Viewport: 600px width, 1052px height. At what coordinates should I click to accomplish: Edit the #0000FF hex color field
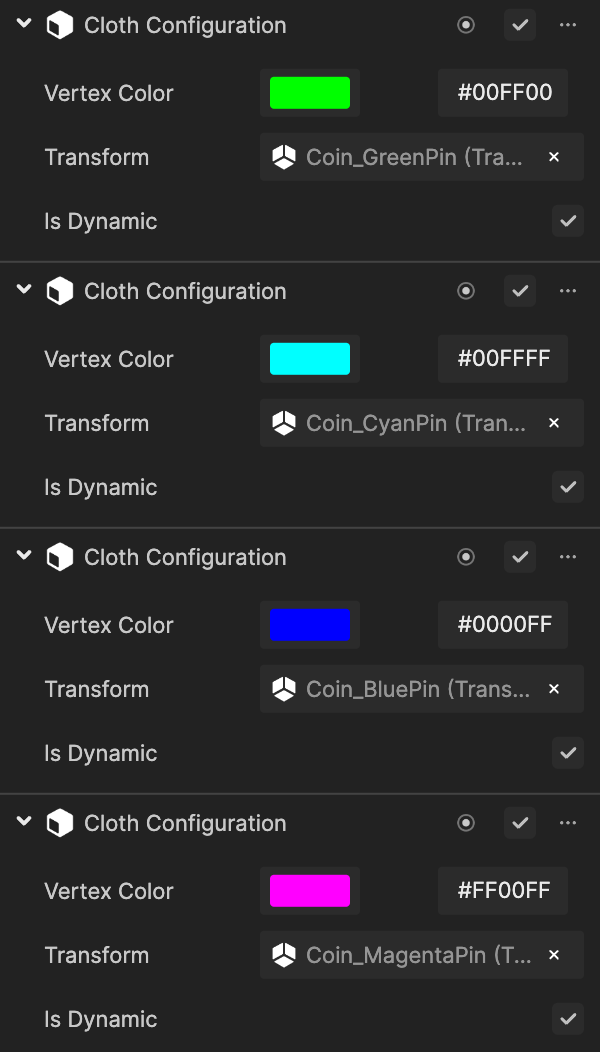coord(503,625)
